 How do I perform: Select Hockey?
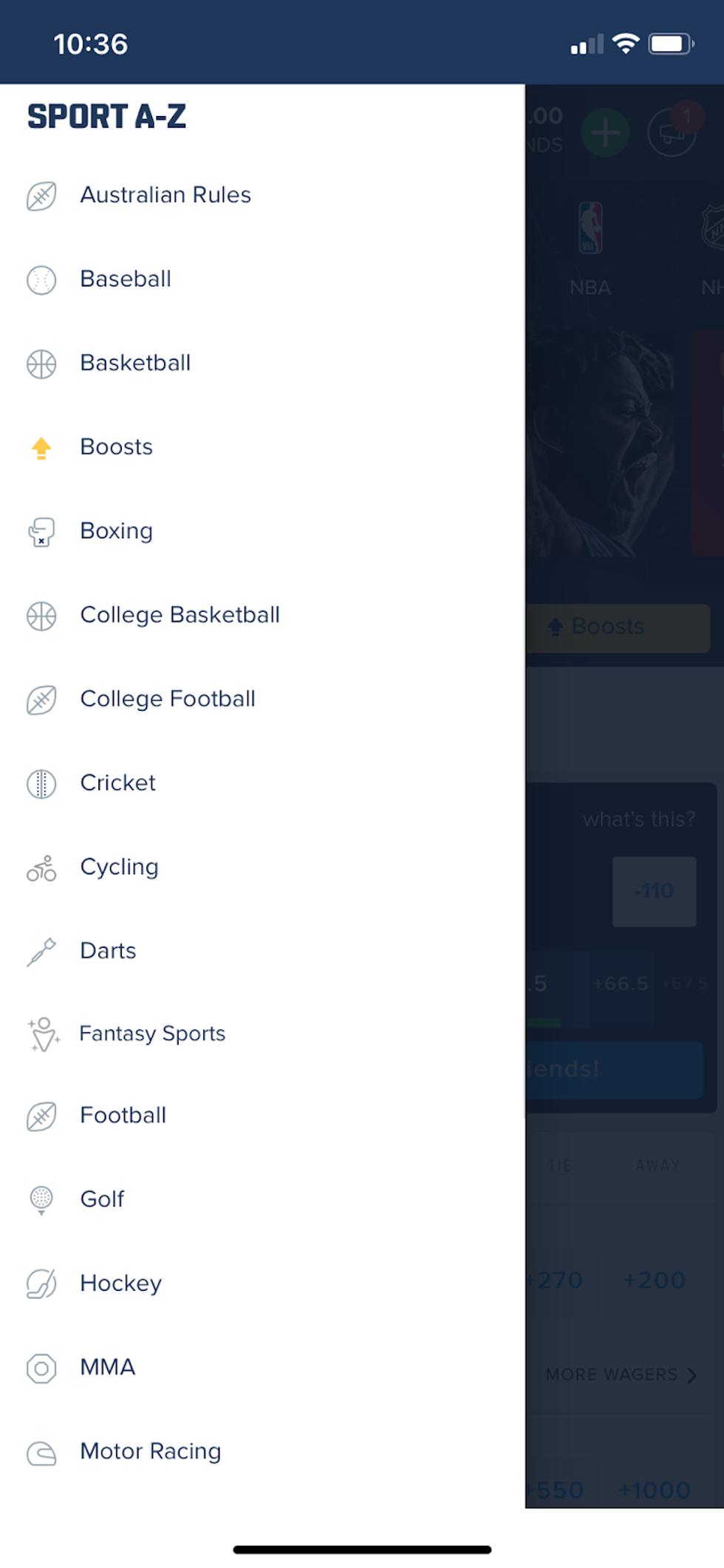point(262,1284)
